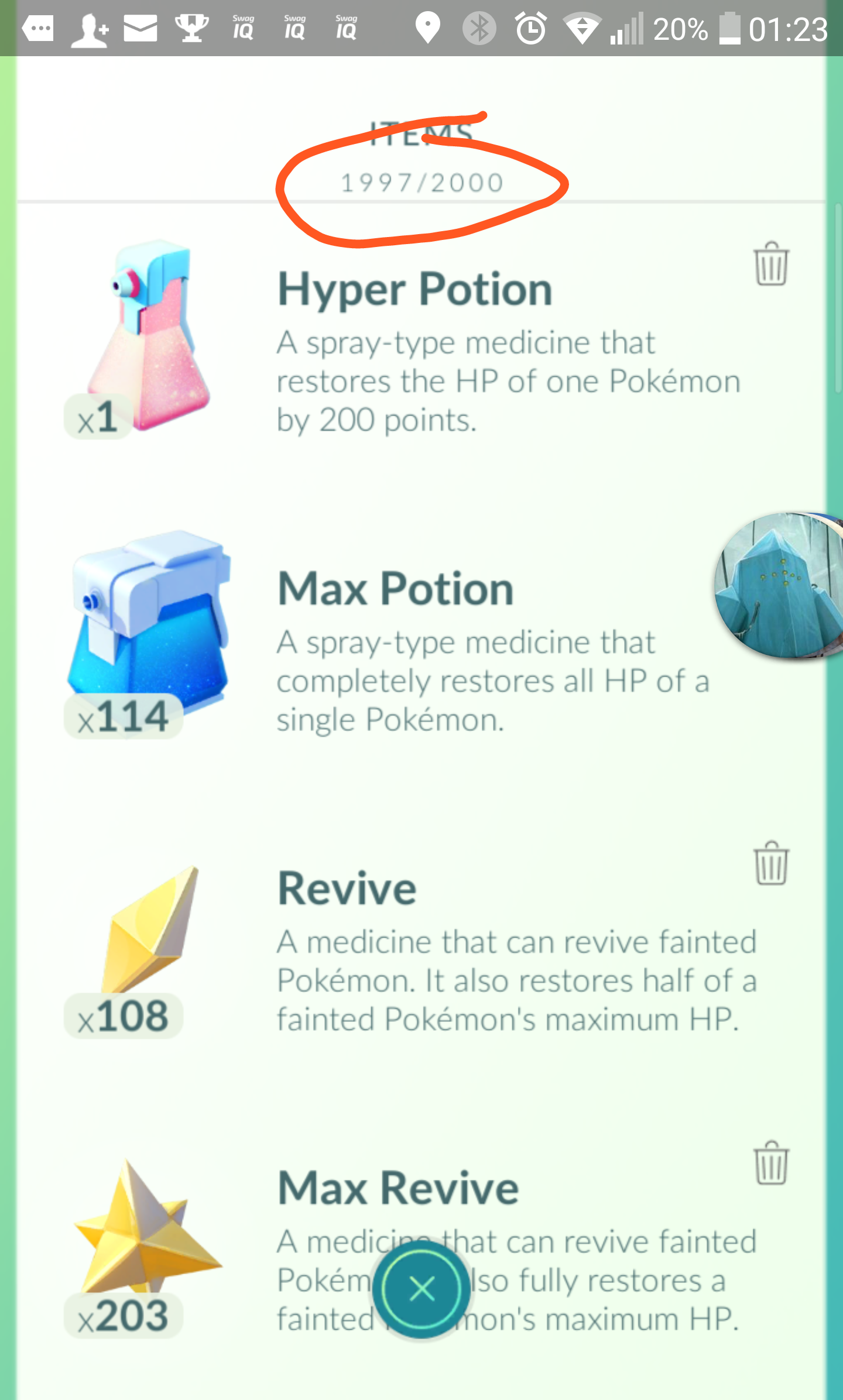
Task: Open the floating Regice raid bubble
Action: [x=779, y=585]
